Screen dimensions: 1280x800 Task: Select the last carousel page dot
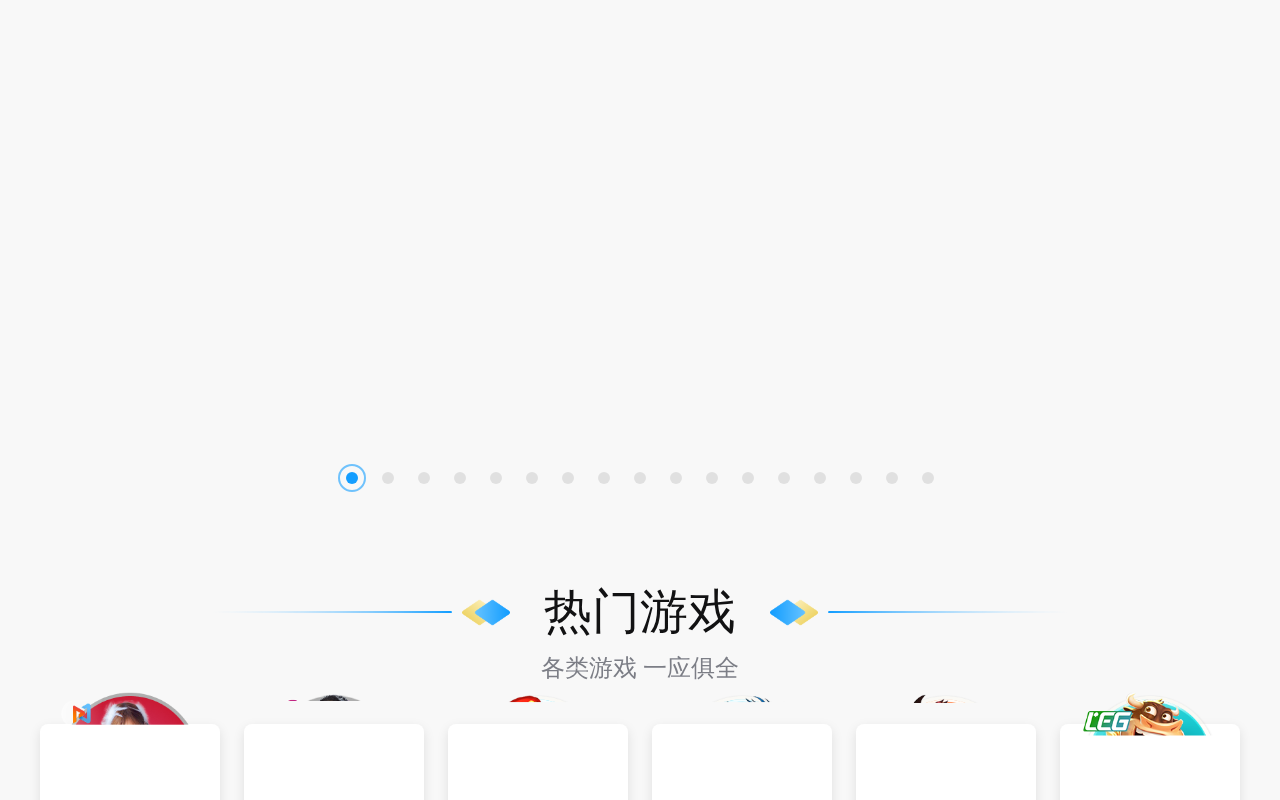coord(928,478)
